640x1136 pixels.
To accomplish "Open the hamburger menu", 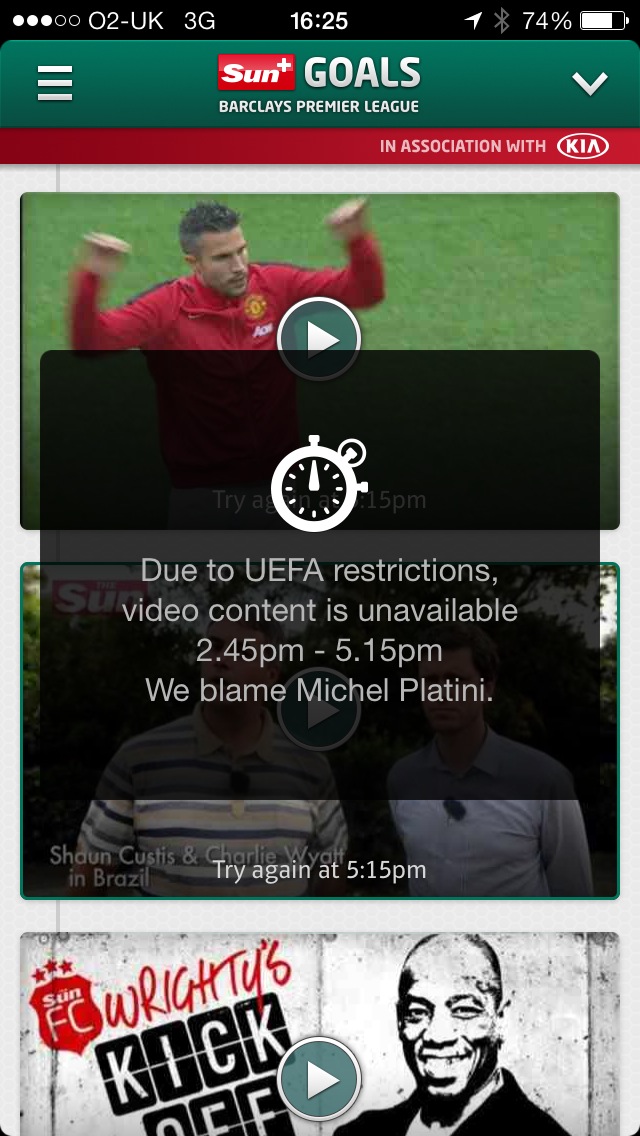I will (x=55, y=83).
